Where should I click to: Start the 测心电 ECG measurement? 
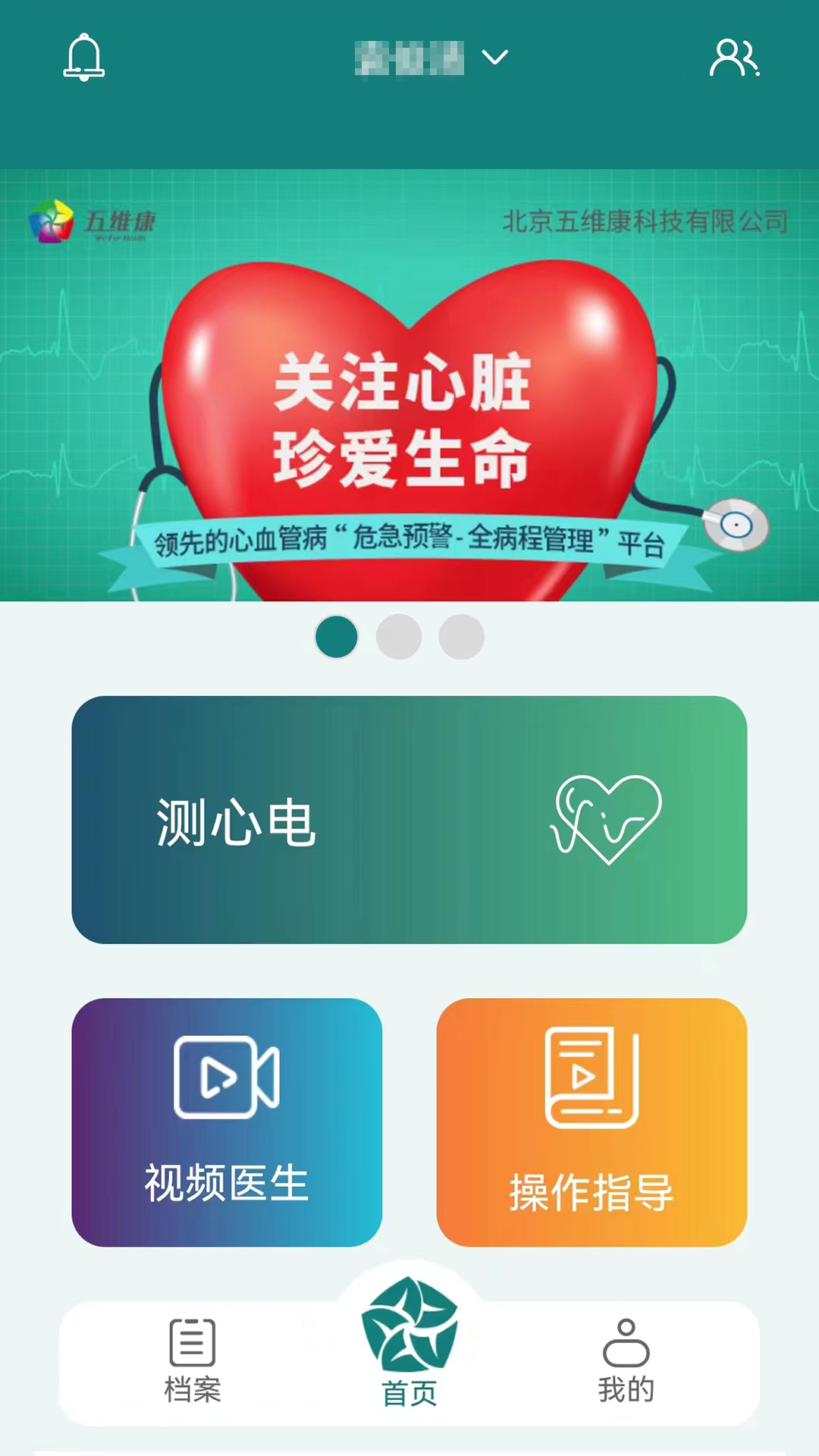coord(409,820)
